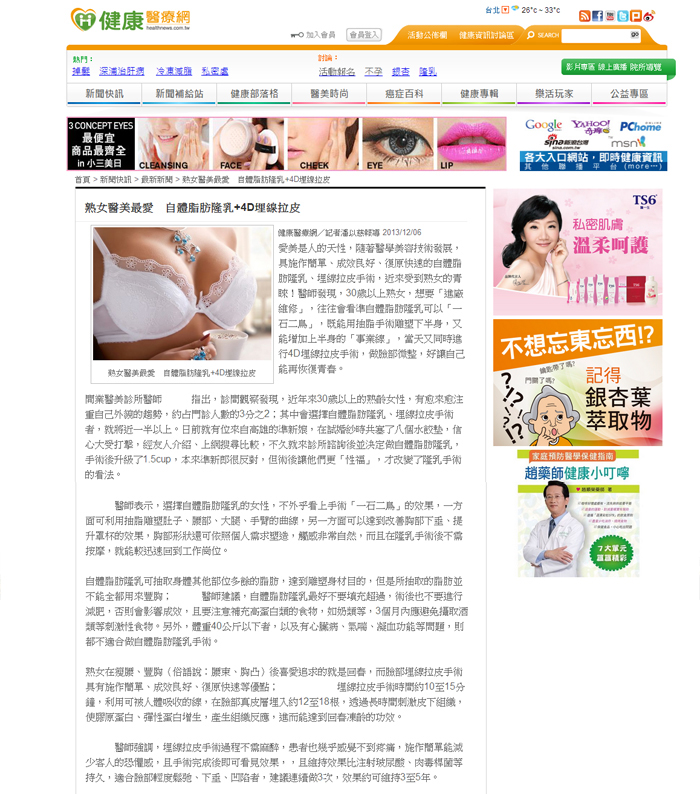Tap the 影片專區 線上直播 green button

pyautogui.click(x=612, y=67)
